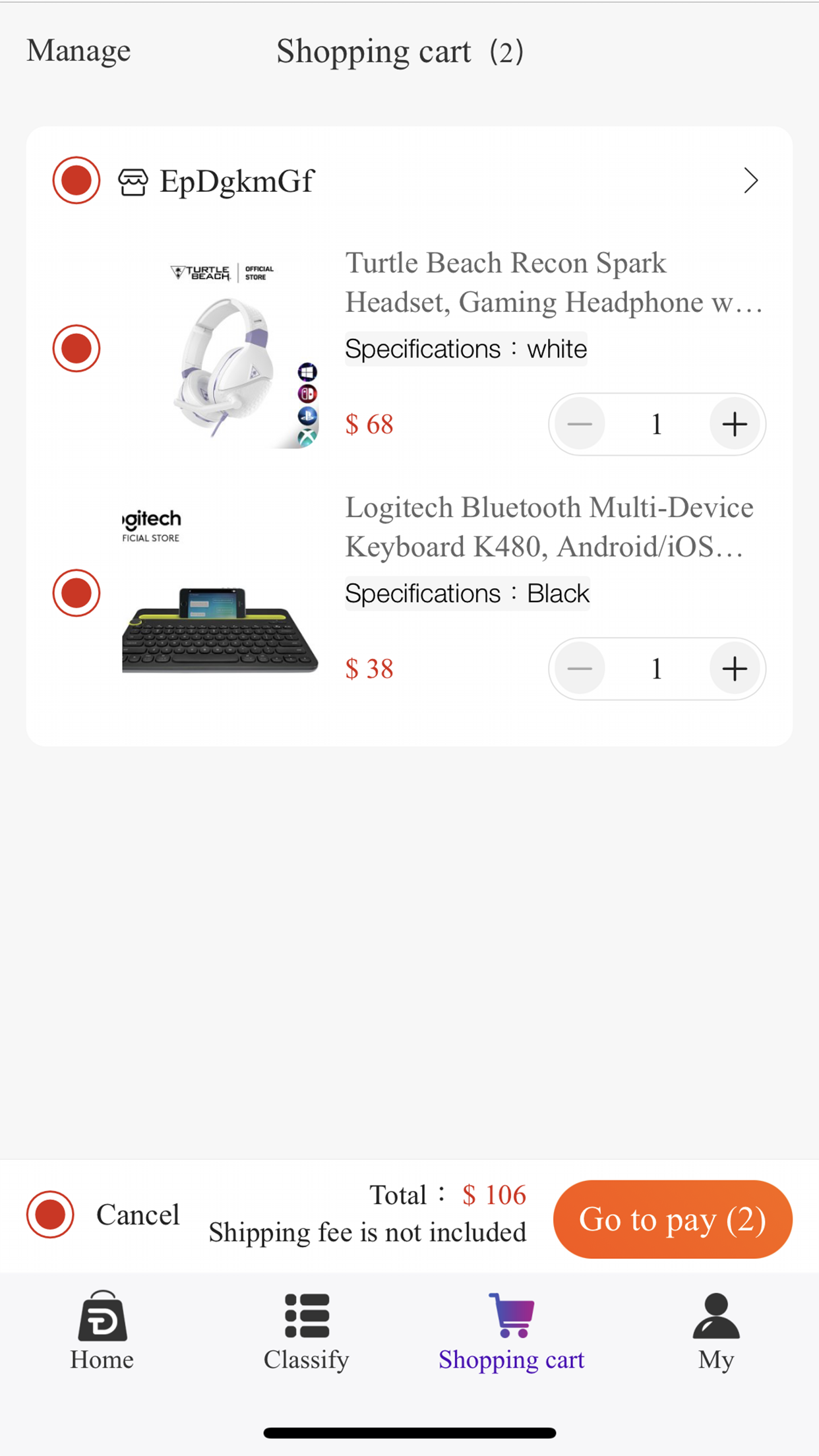Uncheck the Logitech keyboard item
The image size is (819, 1456).
point(76,593)
